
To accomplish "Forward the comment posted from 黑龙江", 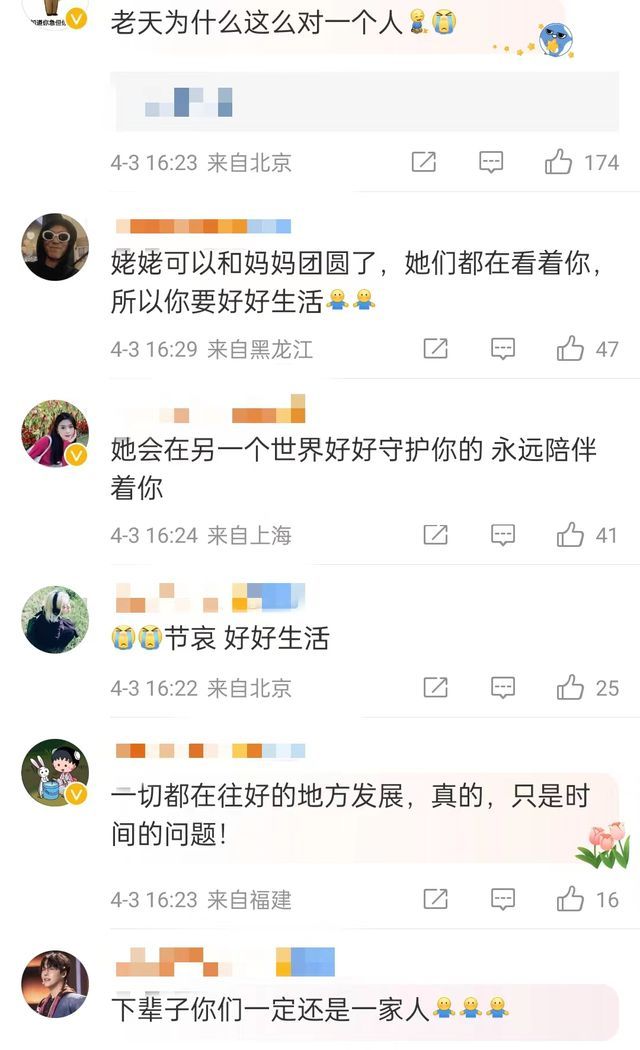I will (436, 348).
